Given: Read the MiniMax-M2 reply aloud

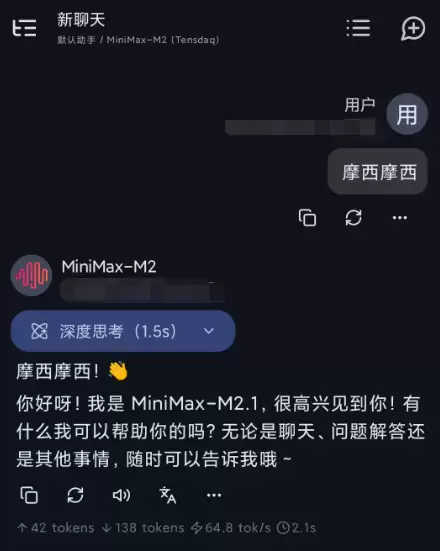Looking at the screenshot, I should pyautogui.click(x=122, y=495).
